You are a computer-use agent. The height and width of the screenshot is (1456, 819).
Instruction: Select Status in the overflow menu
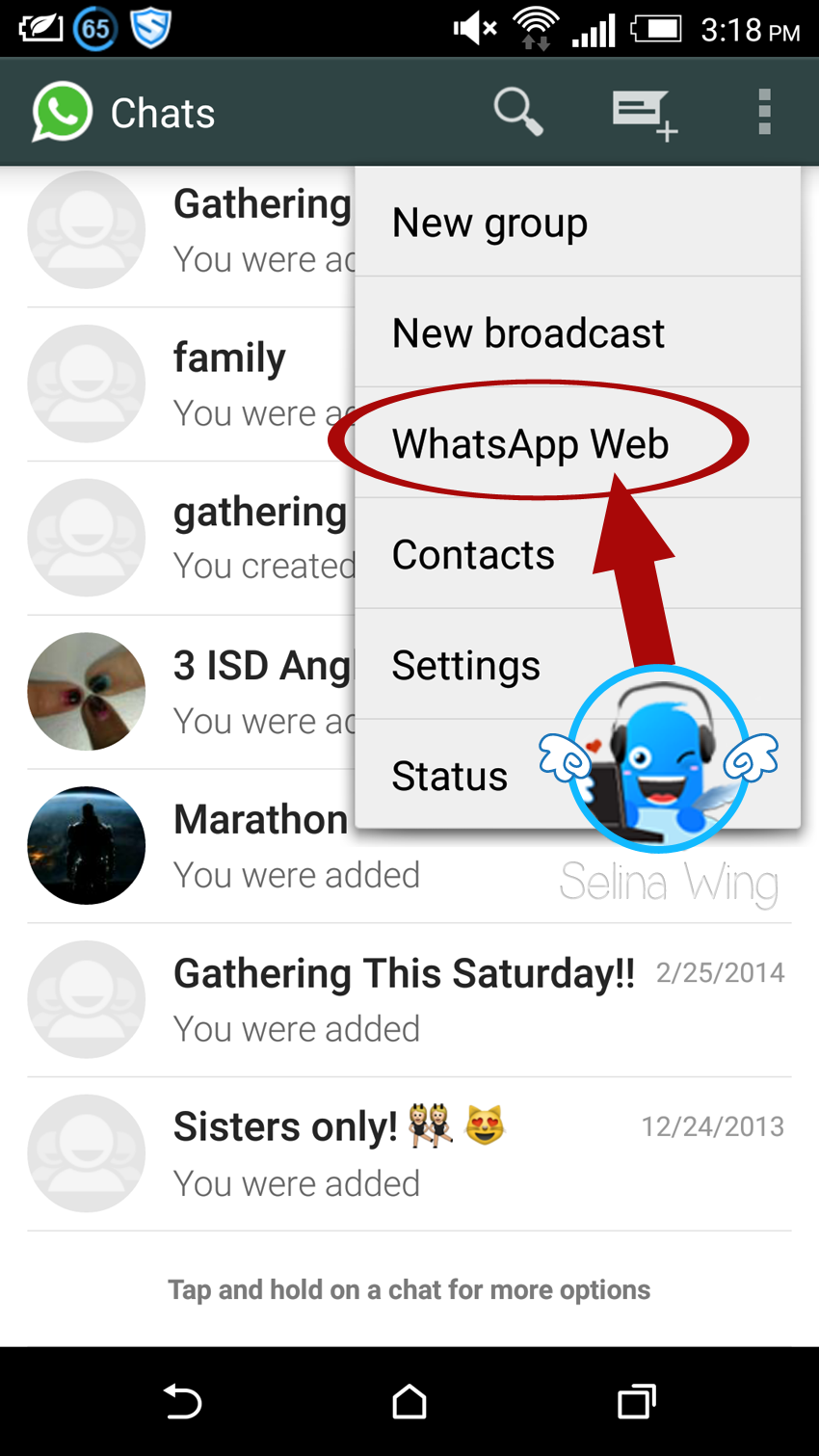pos(449,775)
